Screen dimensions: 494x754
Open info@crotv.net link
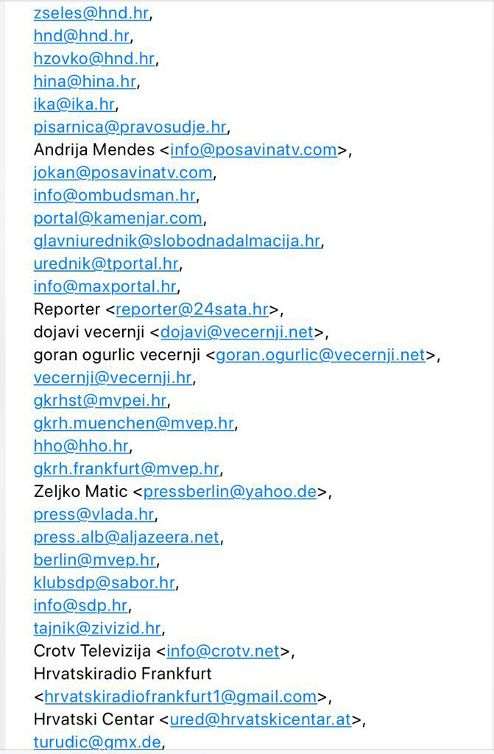(223, 651)
